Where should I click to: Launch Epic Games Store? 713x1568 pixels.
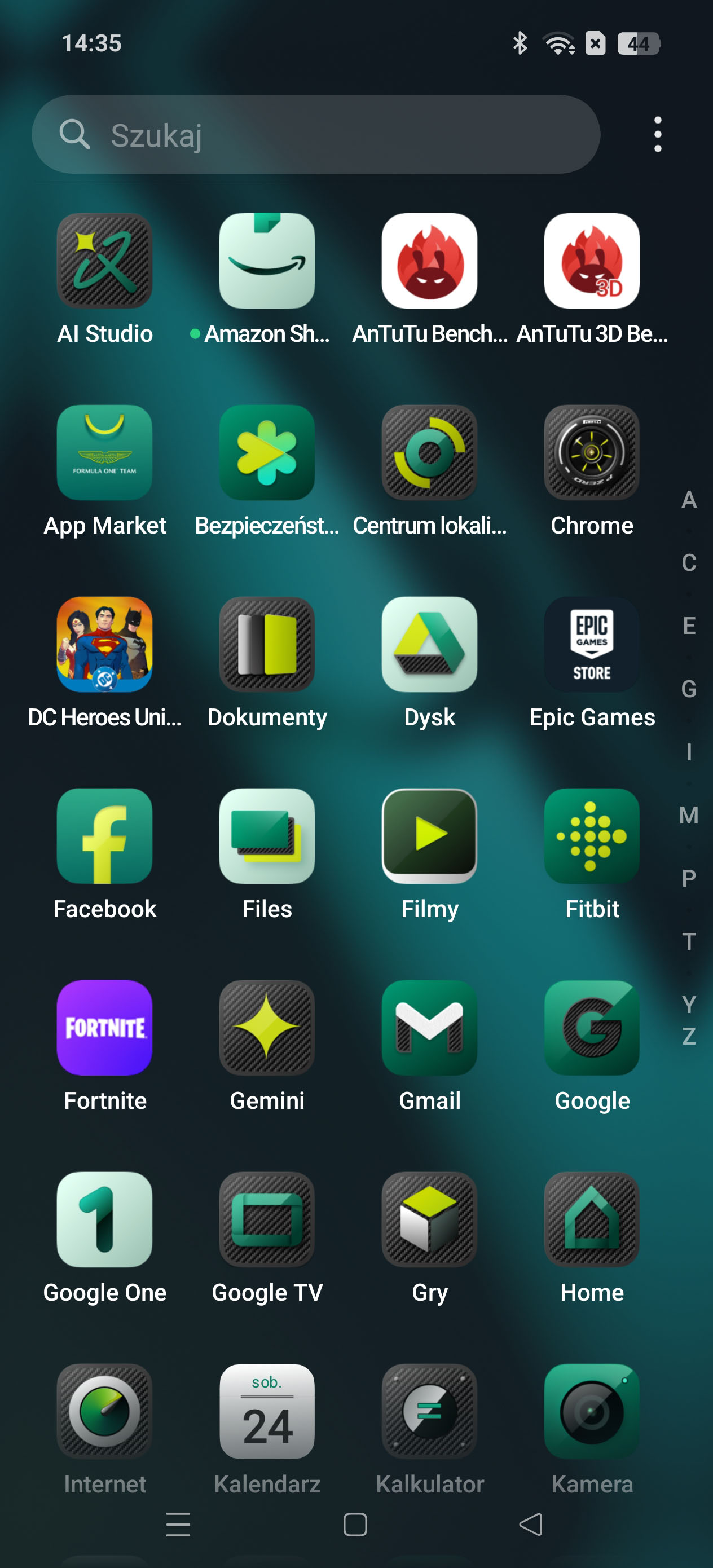[x=591, y=645]
